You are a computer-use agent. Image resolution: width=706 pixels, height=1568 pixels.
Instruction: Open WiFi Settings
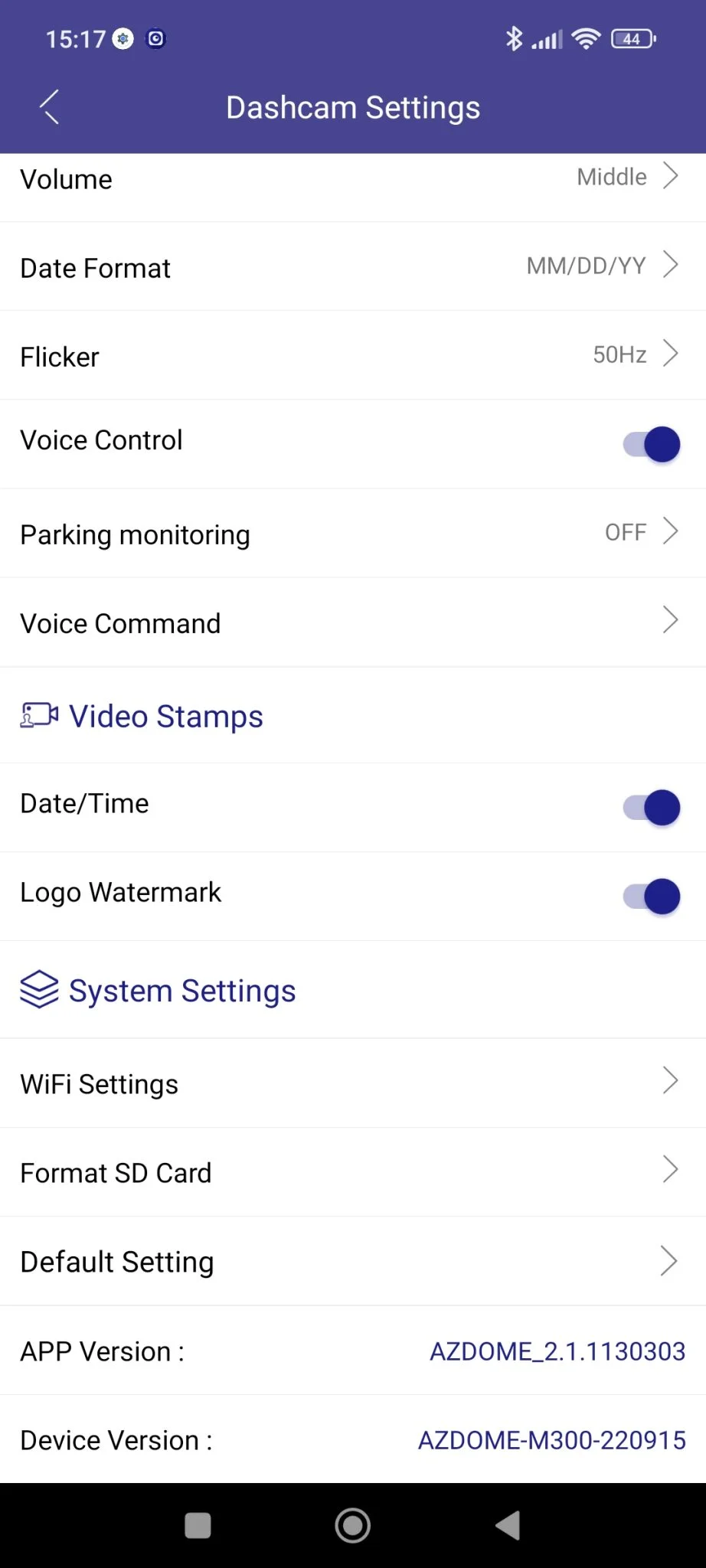[352, 1083]
